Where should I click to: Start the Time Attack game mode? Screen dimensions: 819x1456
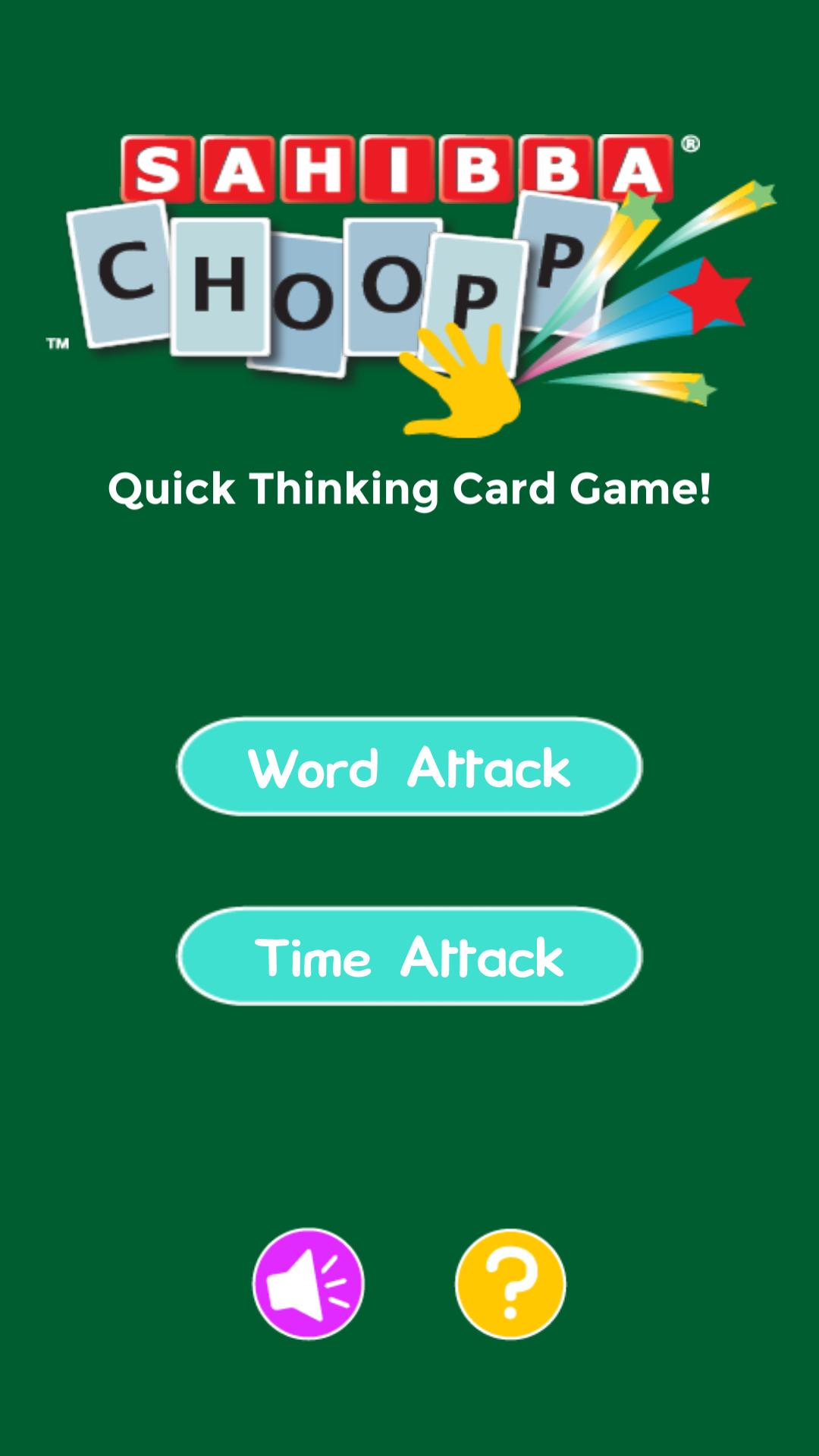[x=409, y=956]
